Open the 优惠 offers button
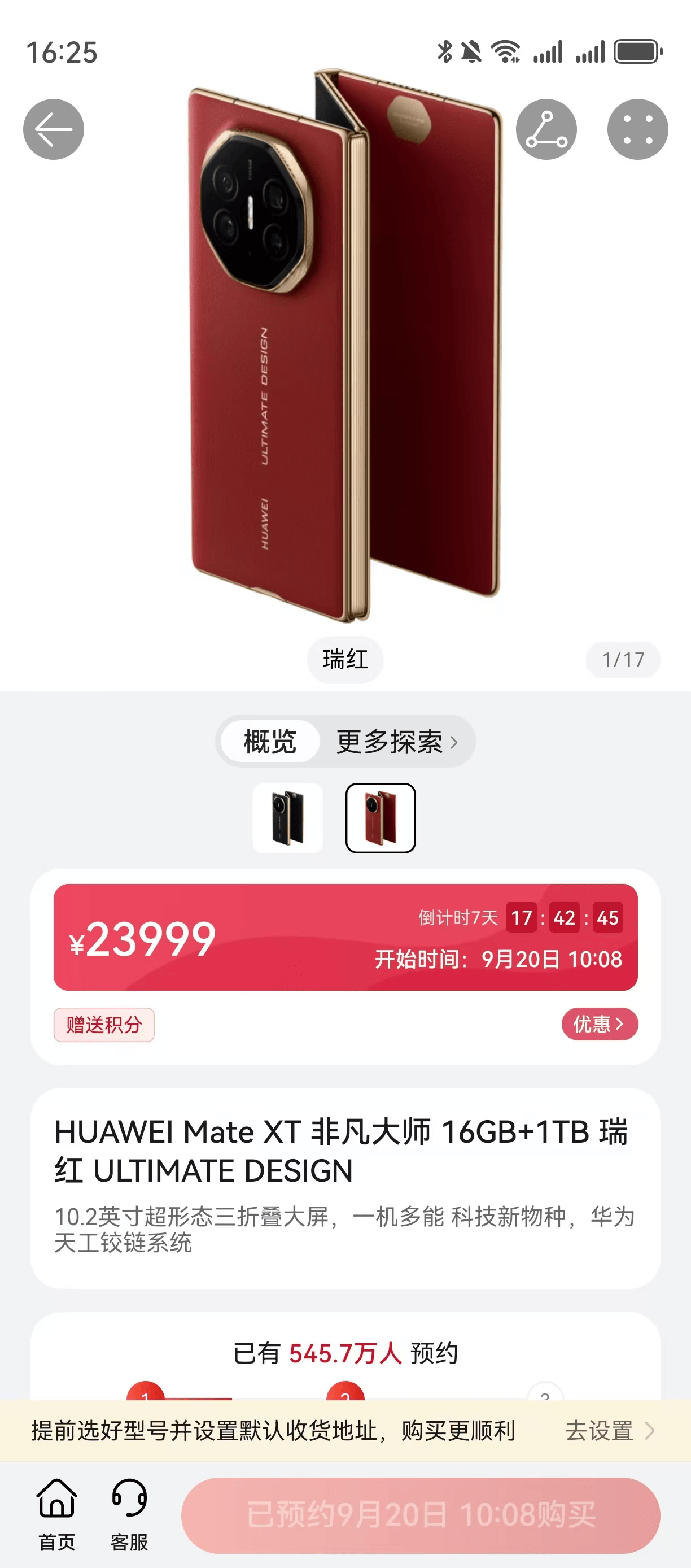Image resolution: width=691 pixels, height=1568 pixels. point(598,1024)
